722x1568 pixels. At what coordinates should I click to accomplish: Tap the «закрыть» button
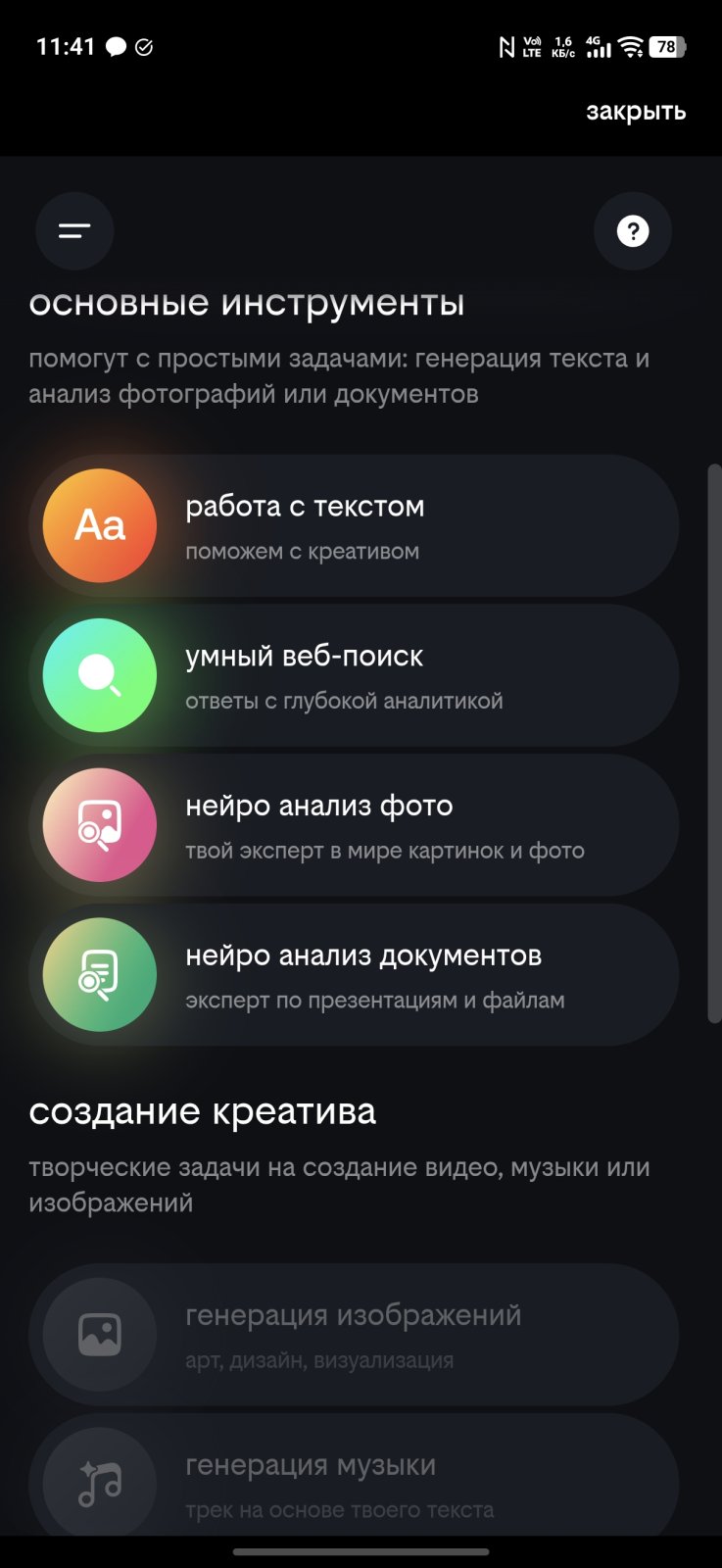point(636,112)
